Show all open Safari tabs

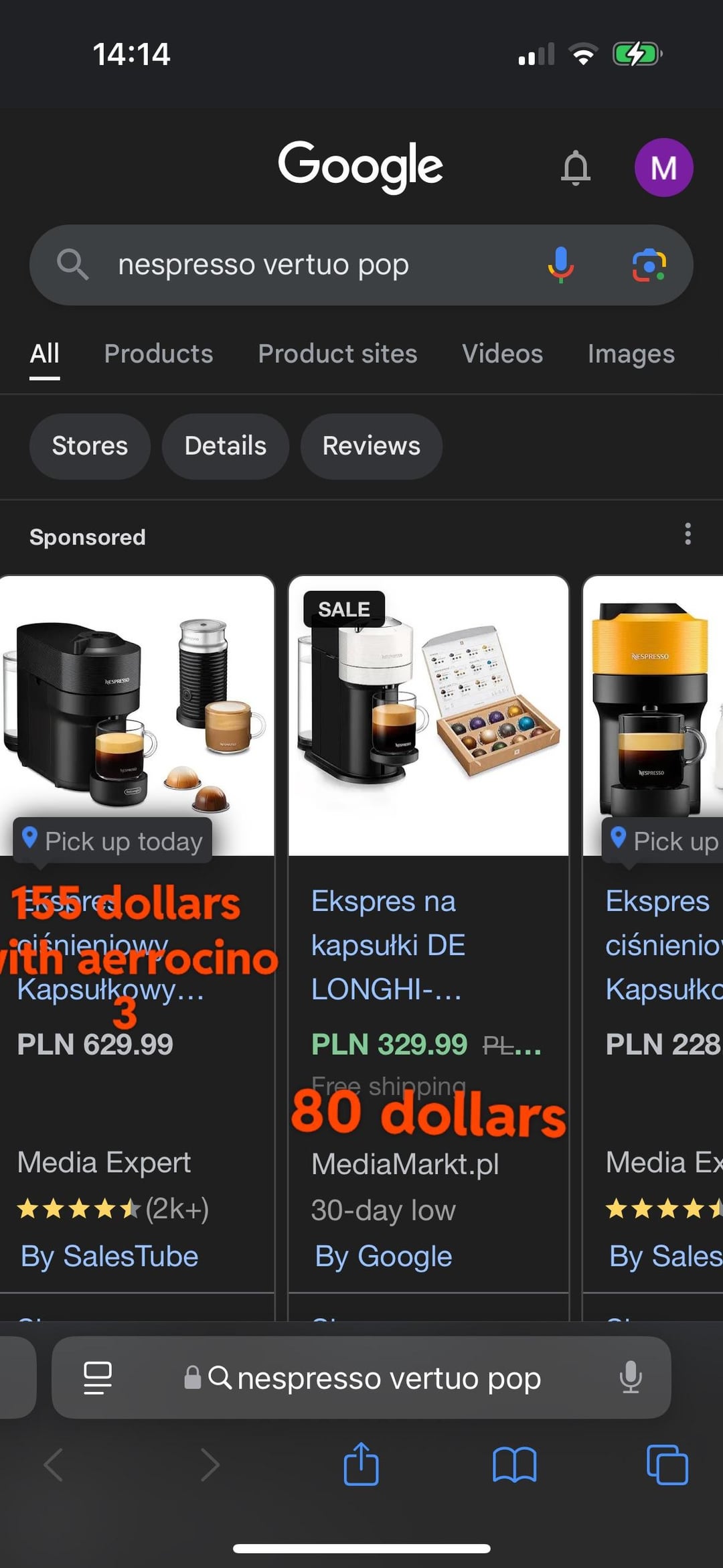[667, 1465]
